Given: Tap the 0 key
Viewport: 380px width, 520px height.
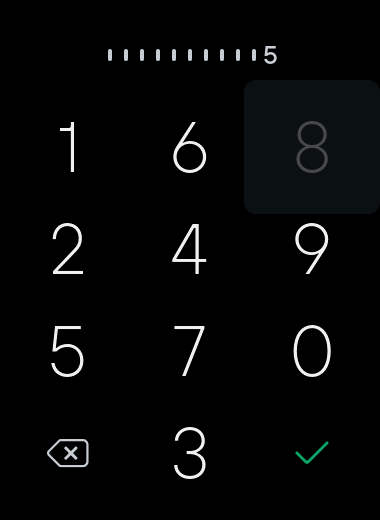Looking at the screenshot, I should 312,351.
